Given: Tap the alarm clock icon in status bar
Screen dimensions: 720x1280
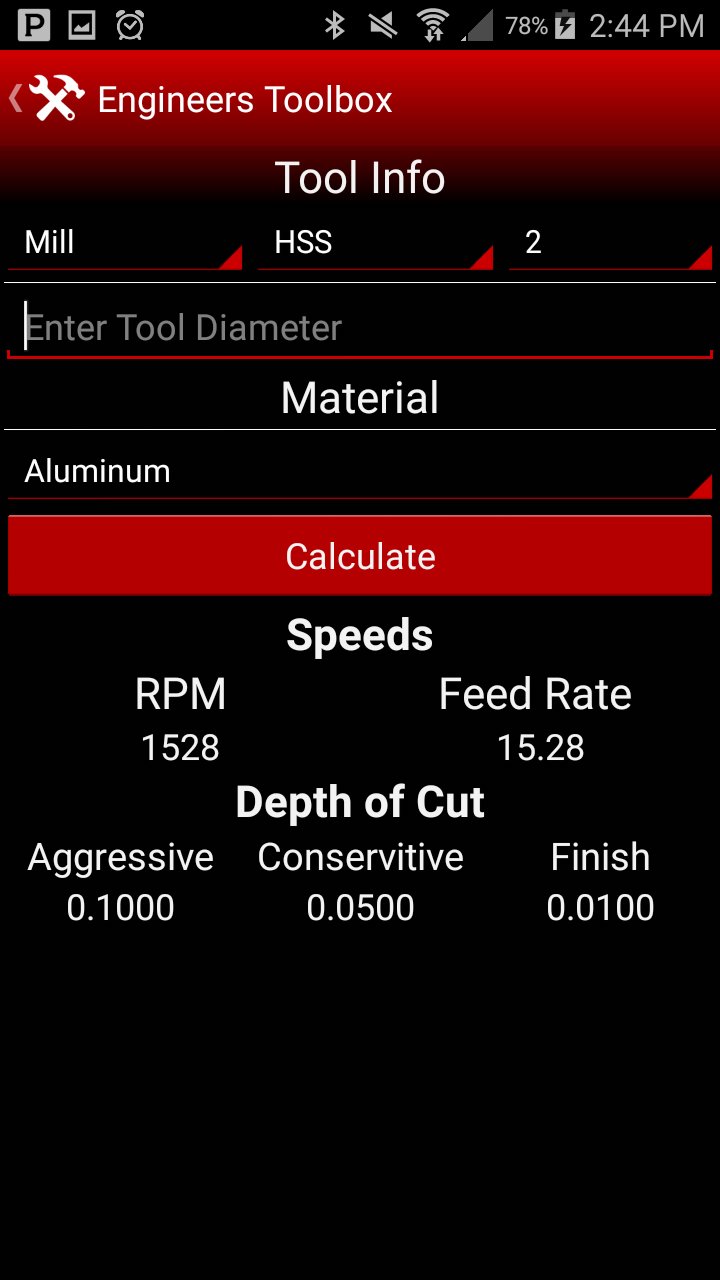Looking at the screenshot, I should pyautogui.click(x=130, y=25).
